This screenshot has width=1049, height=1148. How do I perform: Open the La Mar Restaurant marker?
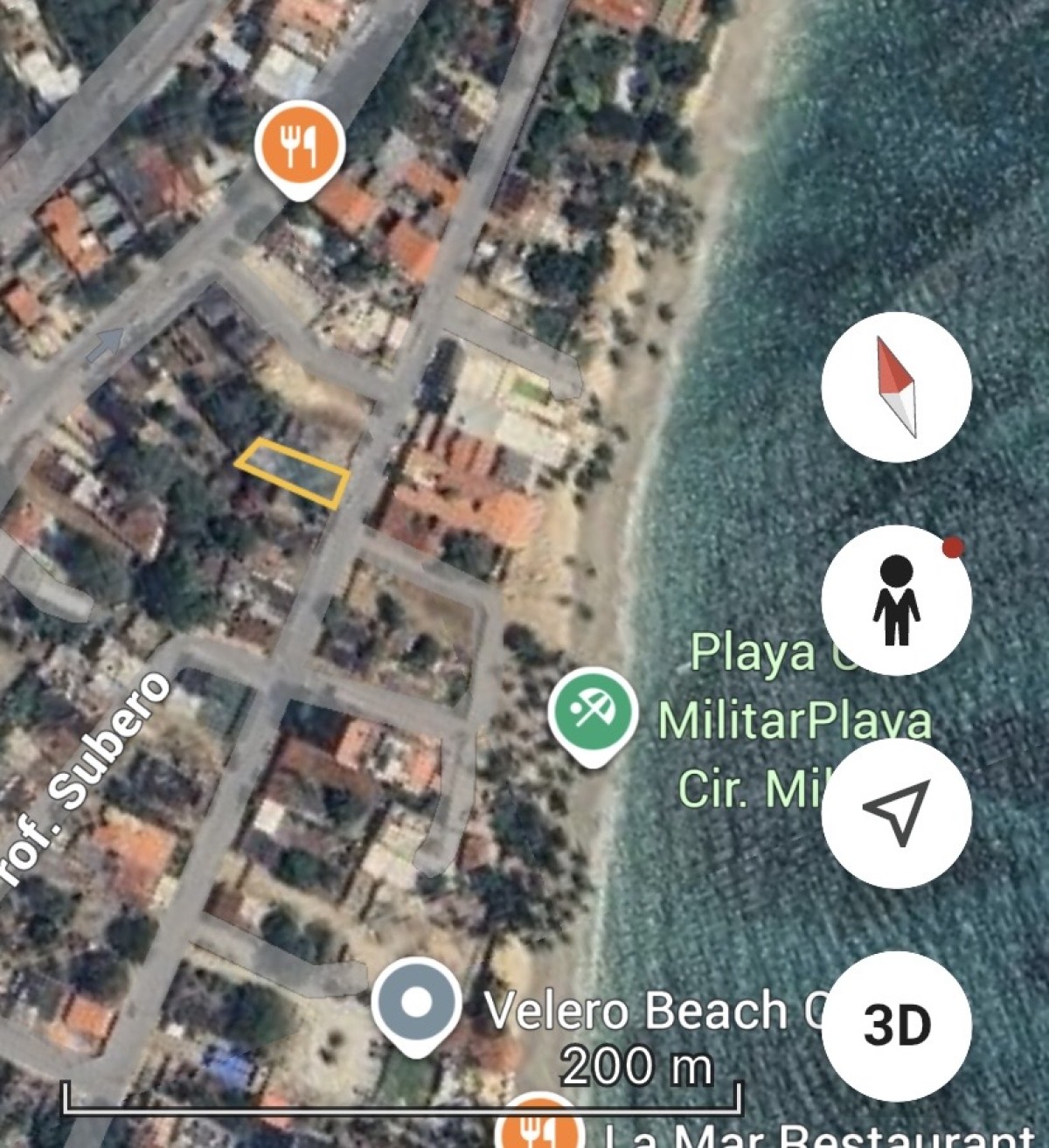pos(541,1128)
